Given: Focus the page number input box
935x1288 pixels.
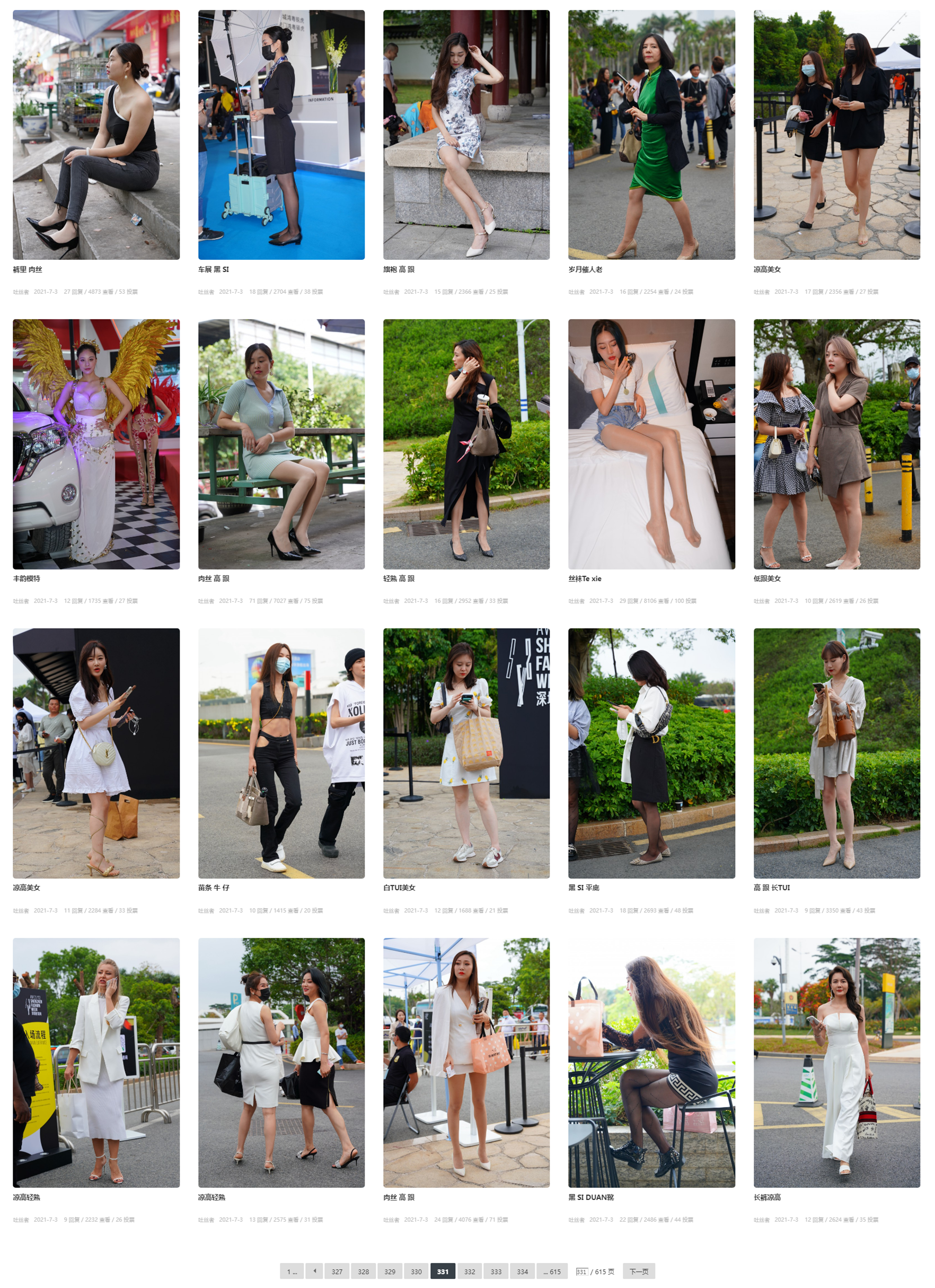Looking at the screenshot, I should [x=581, y=1272].
